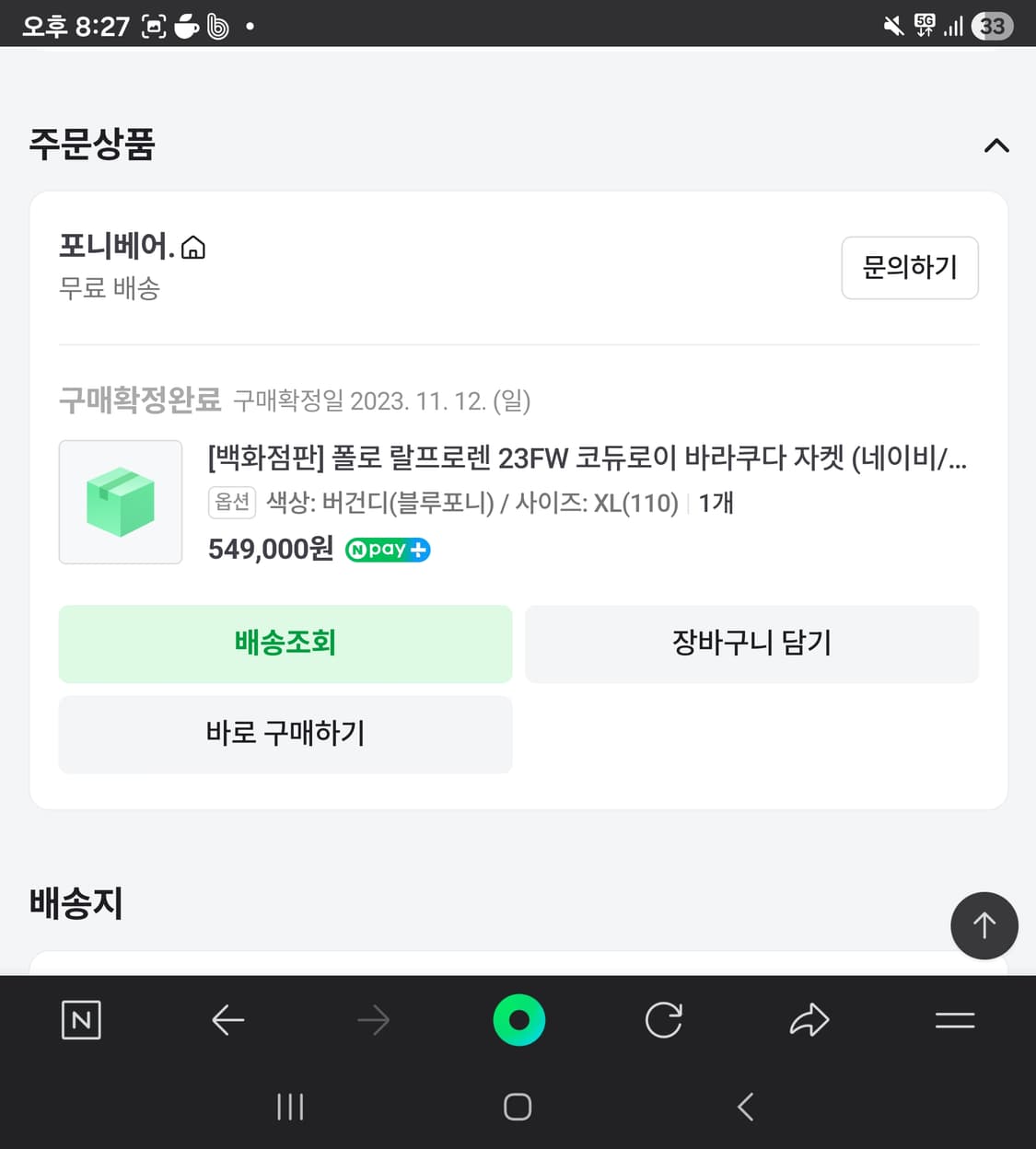Tap 바로 구매하기 to buy now
1036x1149 pixels.
point(285,734)
